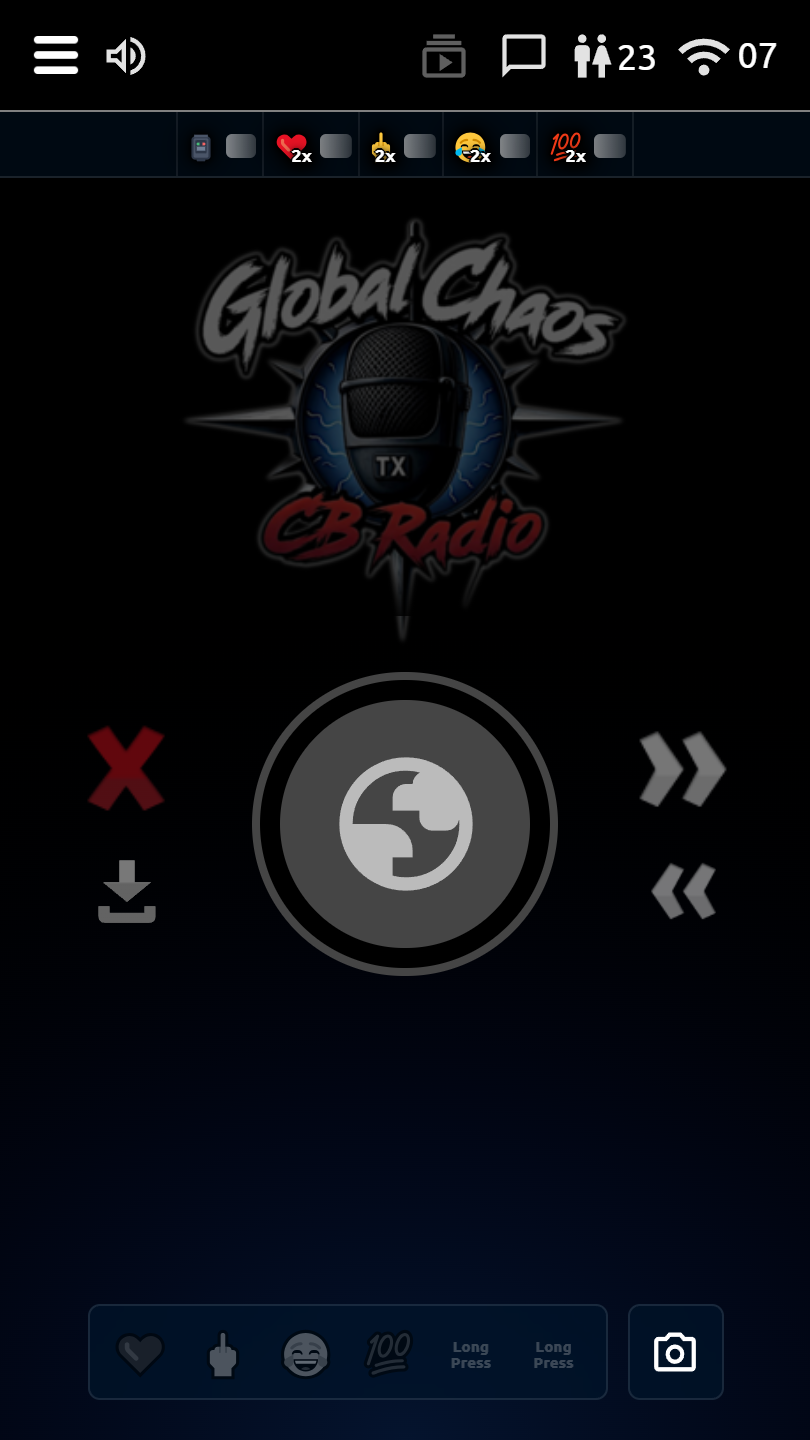Toggle the speaker volume icon
This screenshot has height=1440, width=810.
tap(126, 56)
